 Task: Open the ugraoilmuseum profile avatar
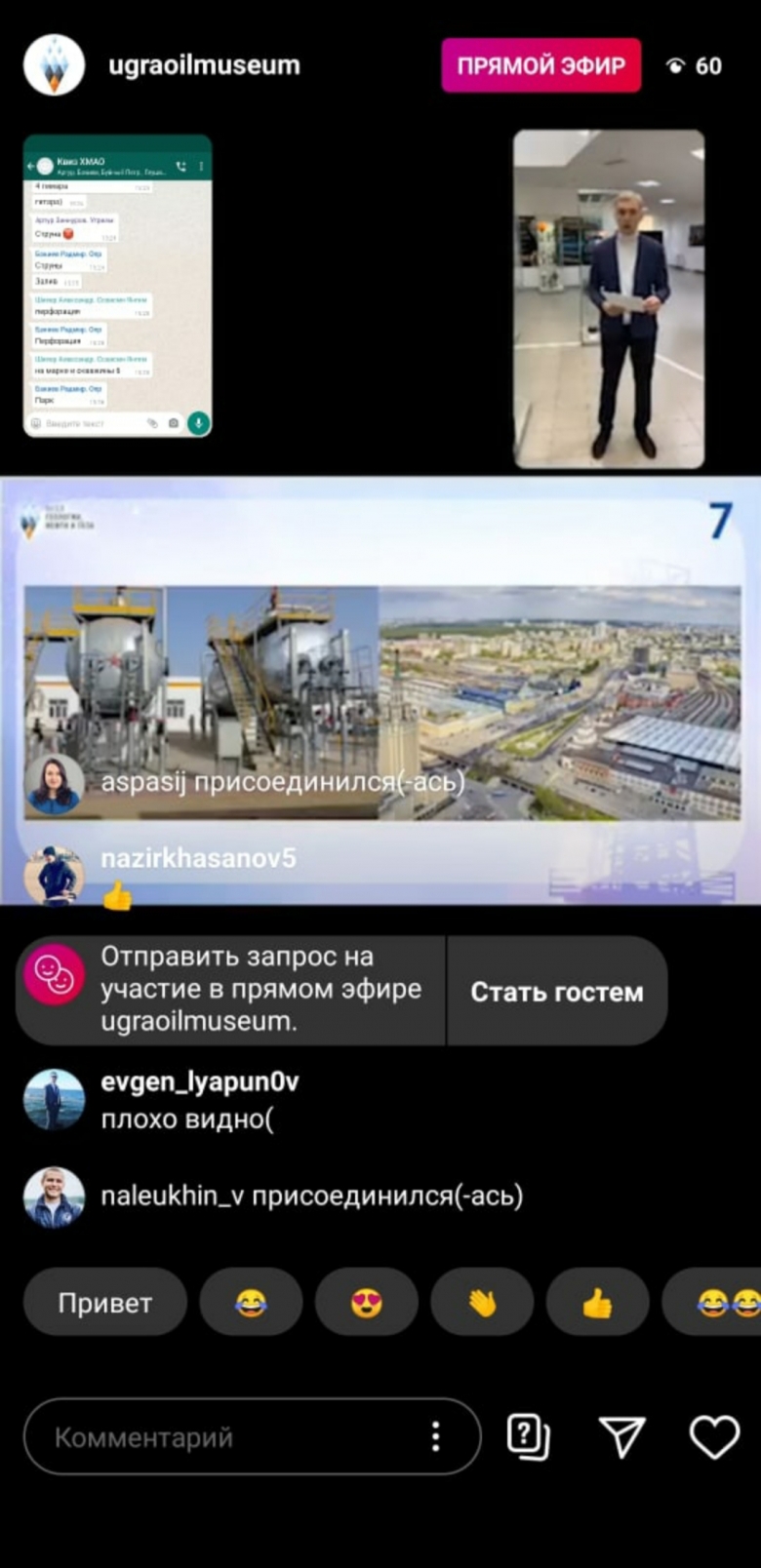pyautogui.click(x=54, y=65)
